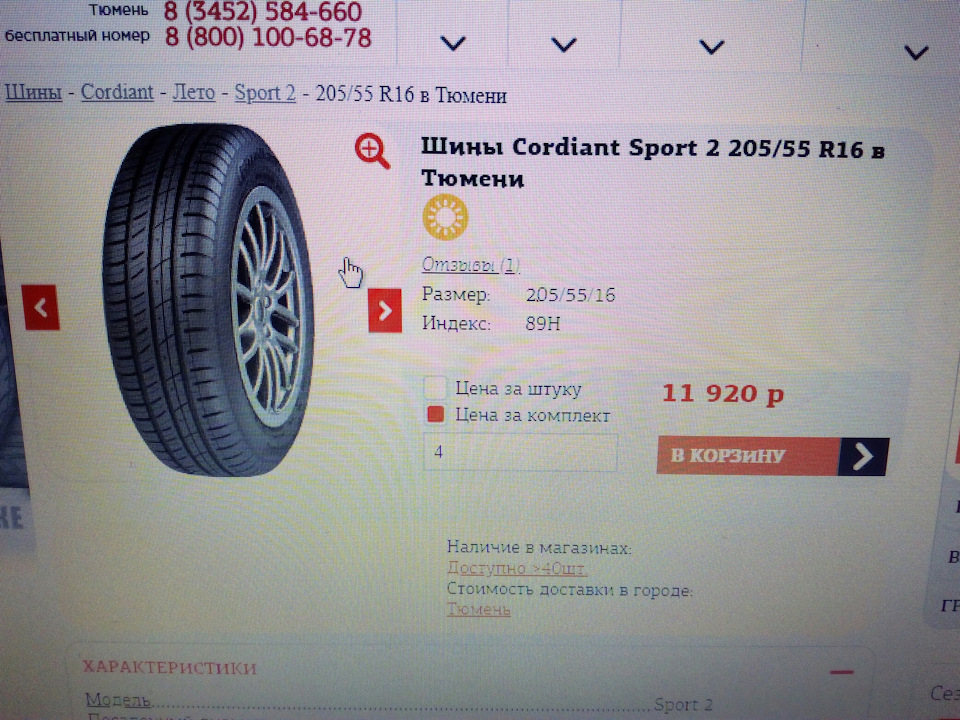Viewport: 960px width, 720px height.
Task: Zoom the tire photo with the magnifier icon
Action: point(372,151)
